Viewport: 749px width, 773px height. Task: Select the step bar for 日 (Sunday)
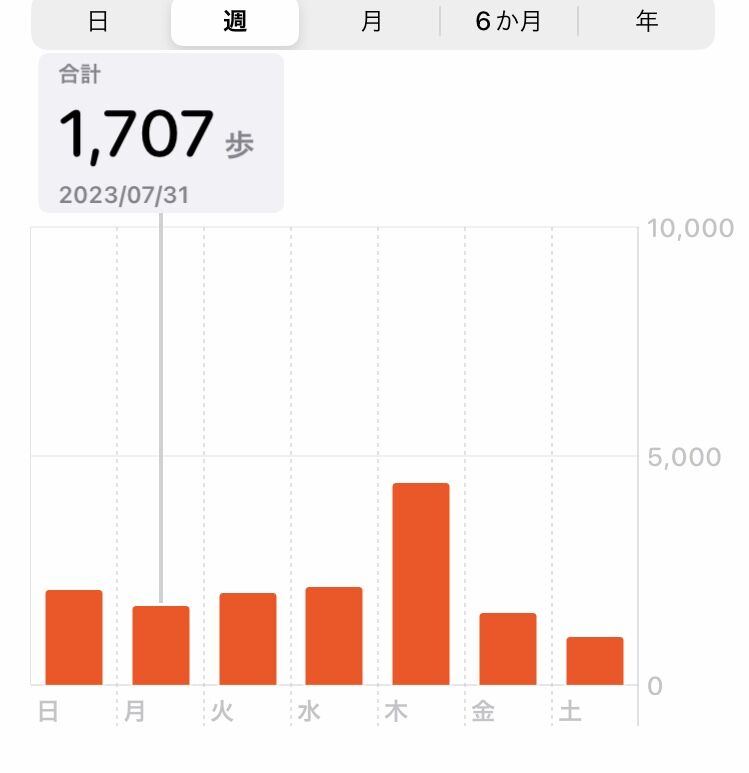point(74,637)
